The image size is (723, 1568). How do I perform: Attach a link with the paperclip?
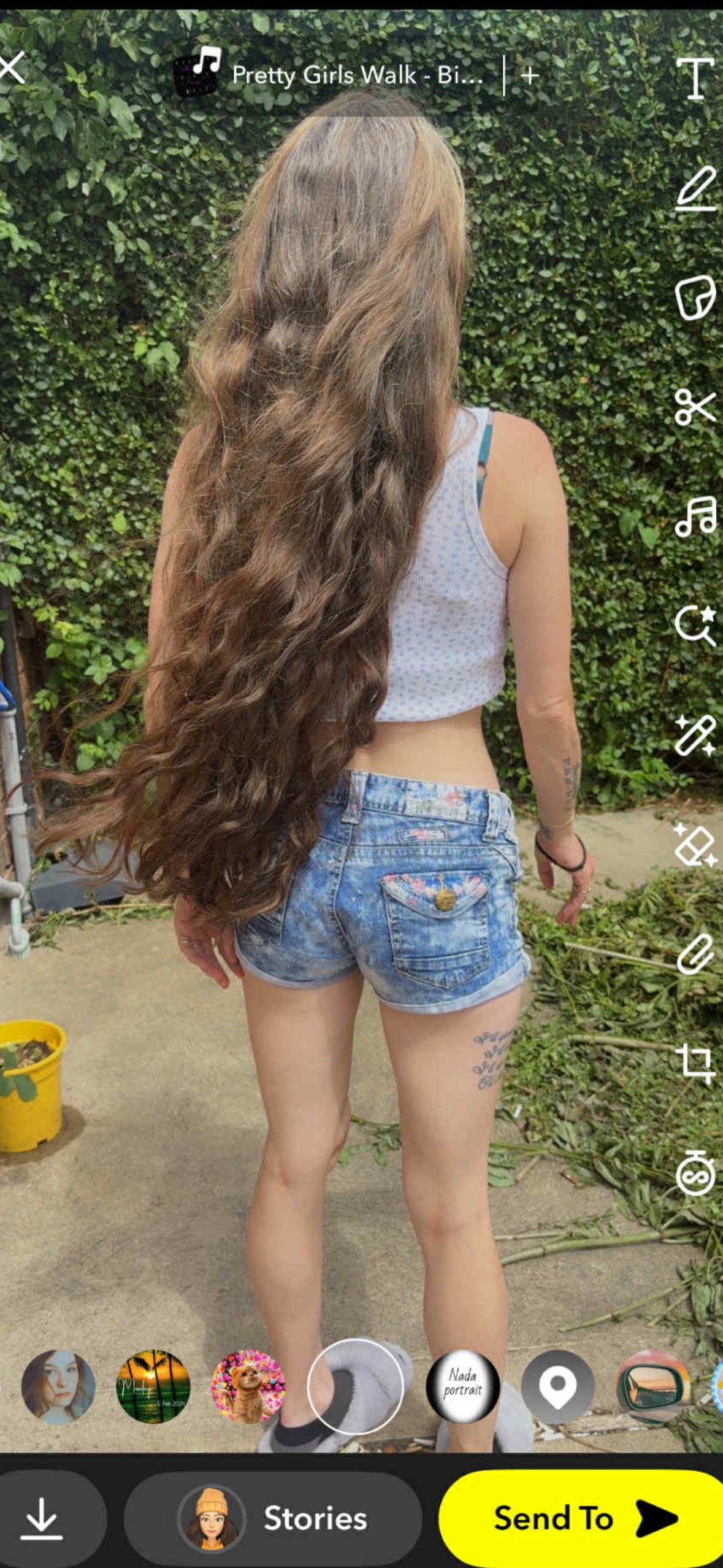(x=695, y=954)
